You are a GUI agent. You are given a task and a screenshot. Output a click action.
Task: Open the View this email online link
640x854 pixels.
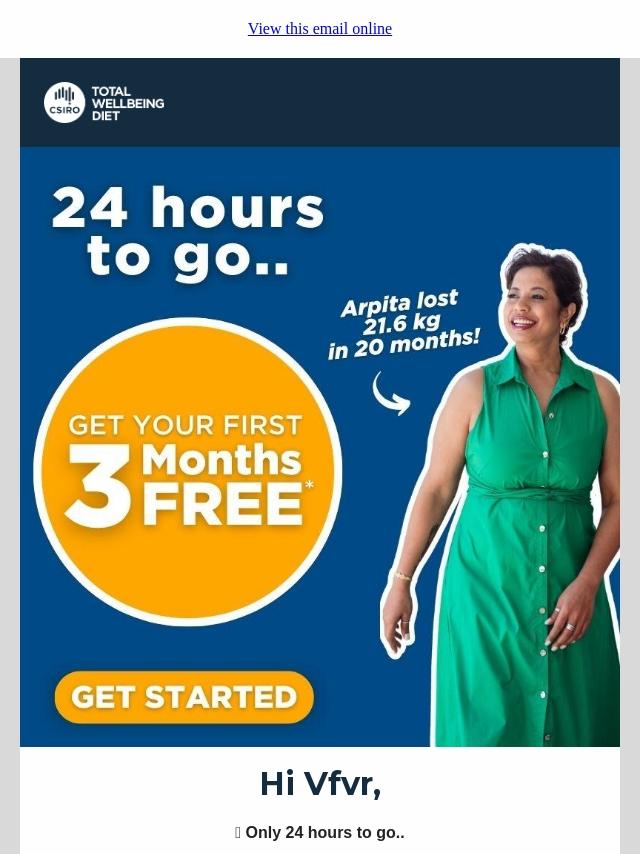pos(320,28)
